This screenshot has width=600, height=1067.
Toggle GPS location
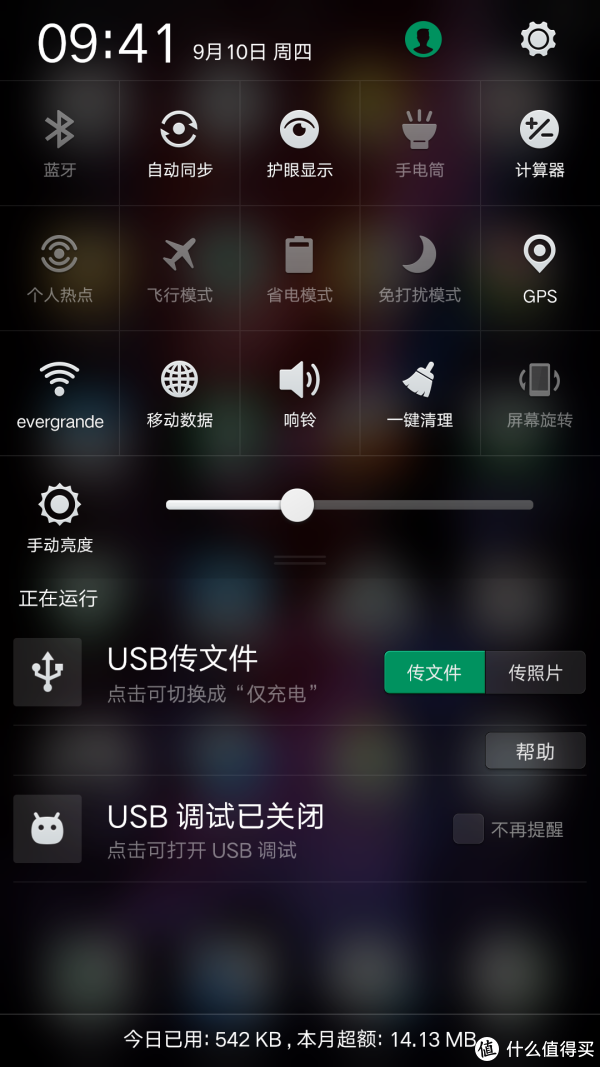coord(540,269)
